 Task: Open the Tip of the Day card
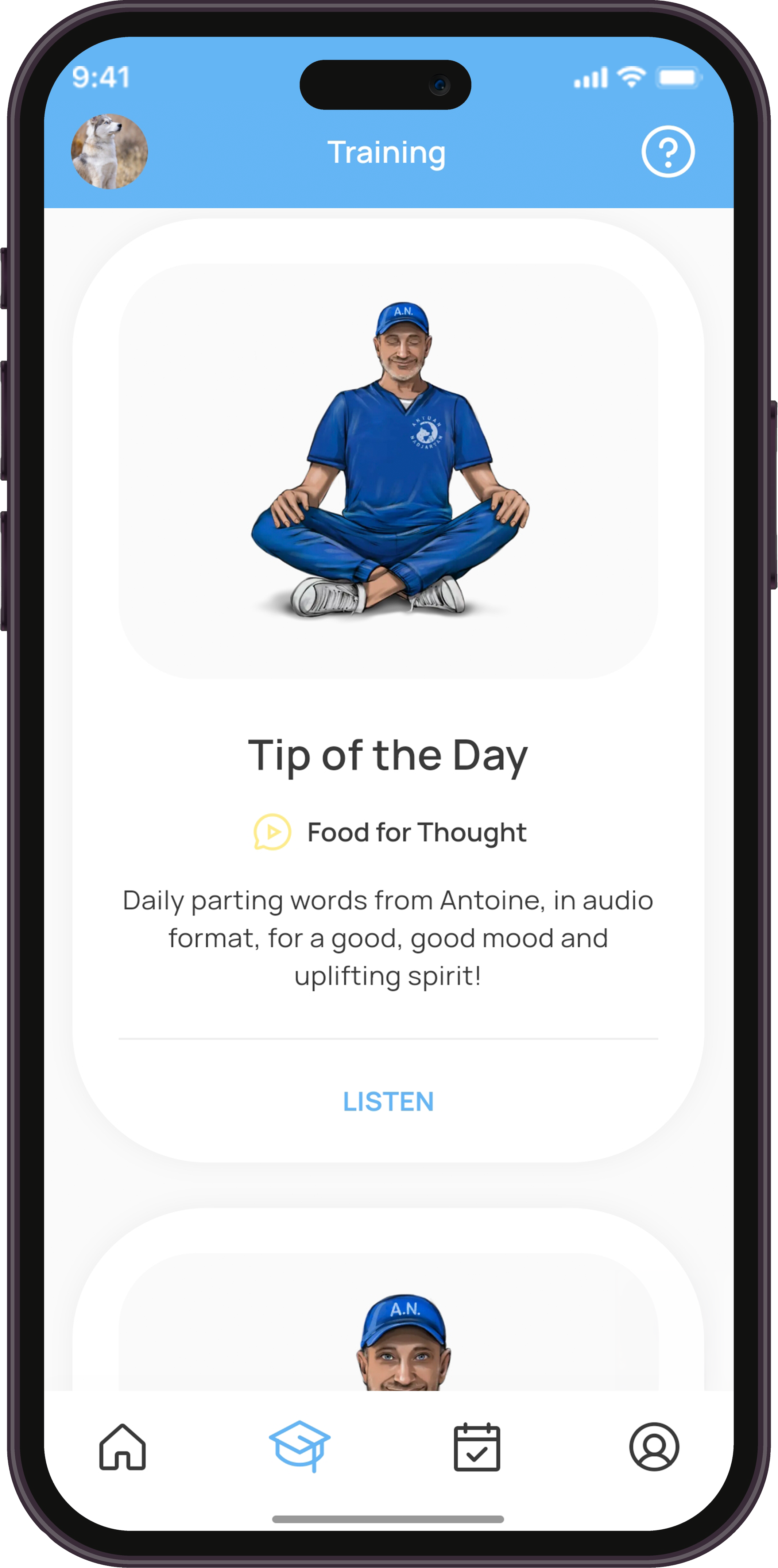[x=388, y=690]
